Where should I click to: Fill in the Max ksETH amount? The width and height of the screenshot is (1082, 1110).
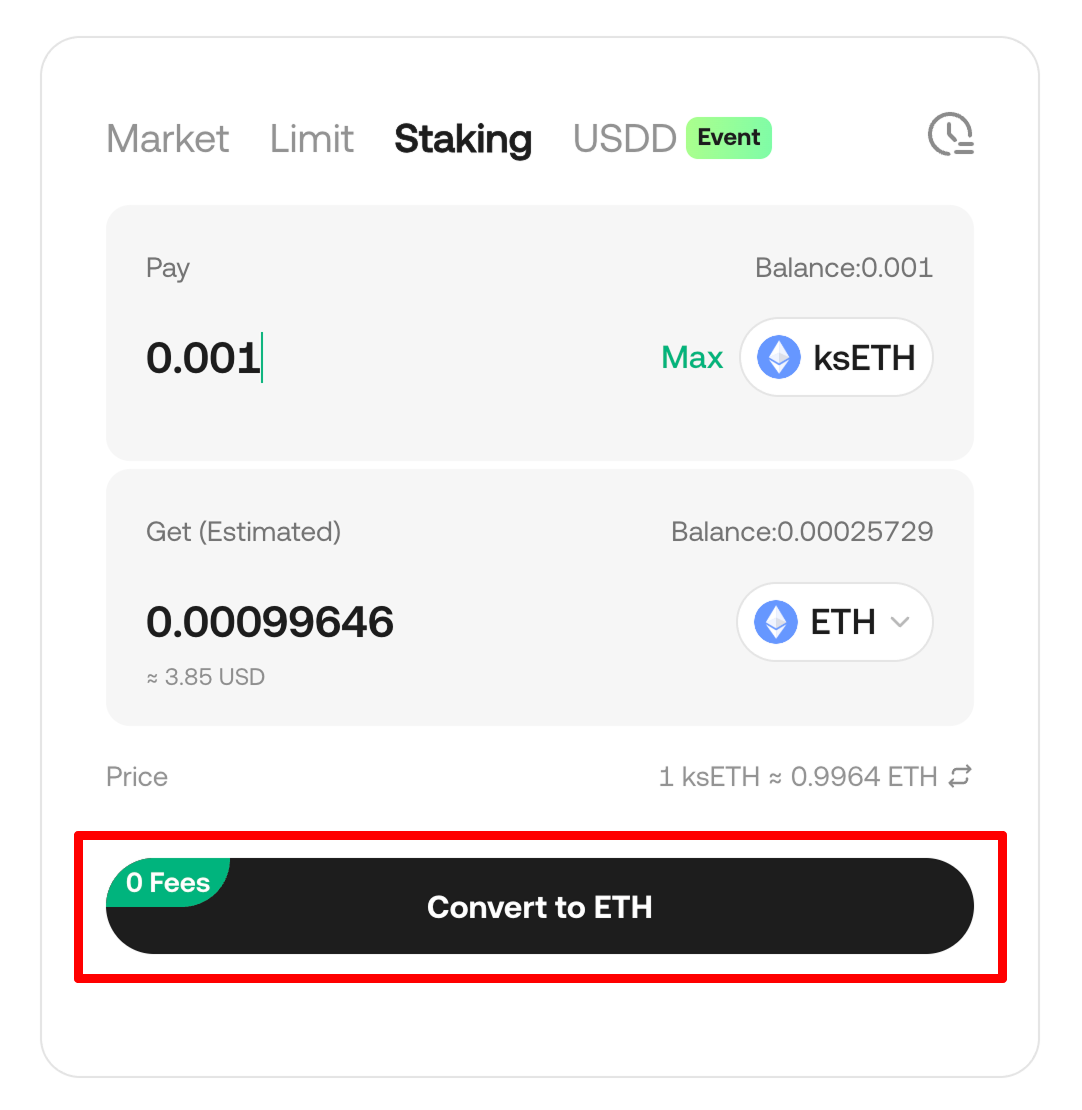[x=692, y=358]
